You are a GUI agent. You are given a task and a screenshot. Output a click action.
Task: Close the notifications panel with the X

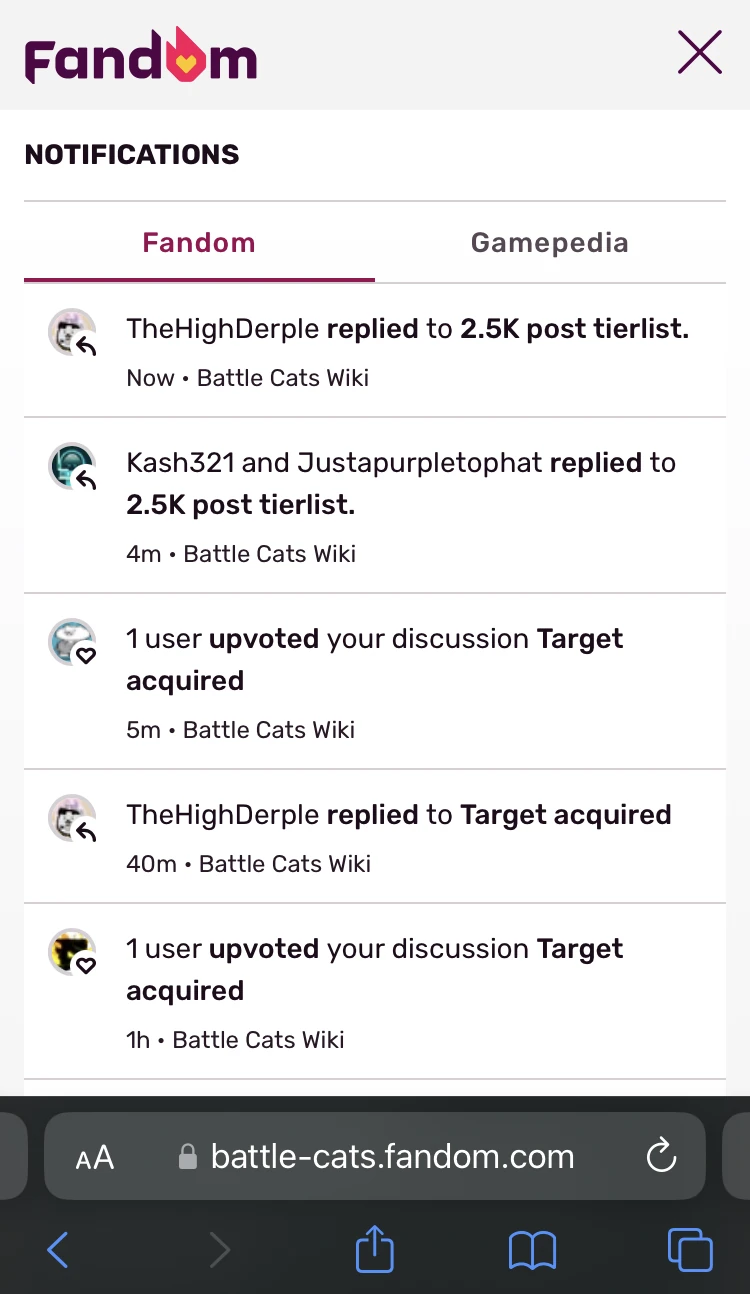coord(699,53)
